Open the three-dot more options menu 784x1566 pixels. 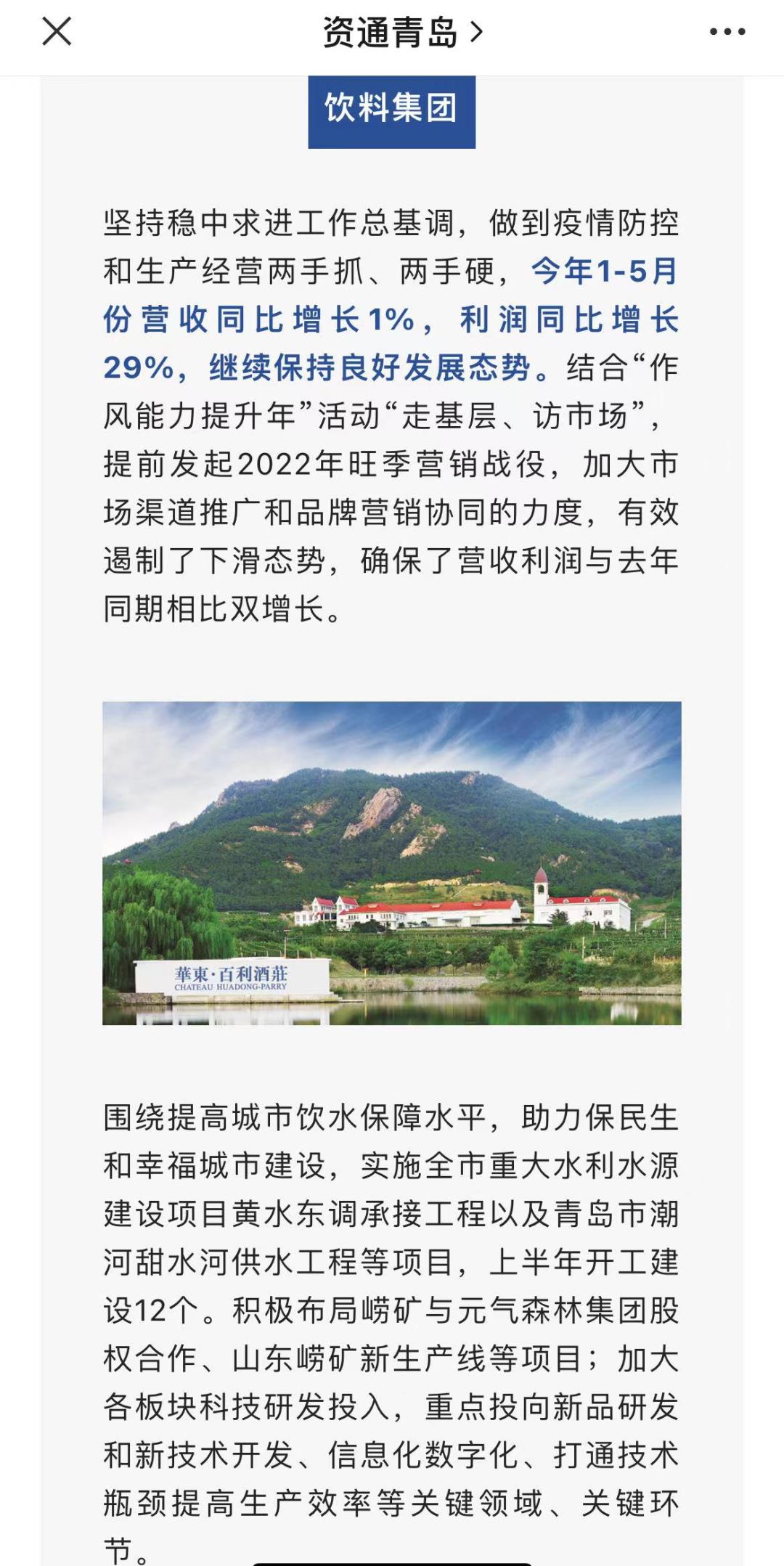coord(727,32)
